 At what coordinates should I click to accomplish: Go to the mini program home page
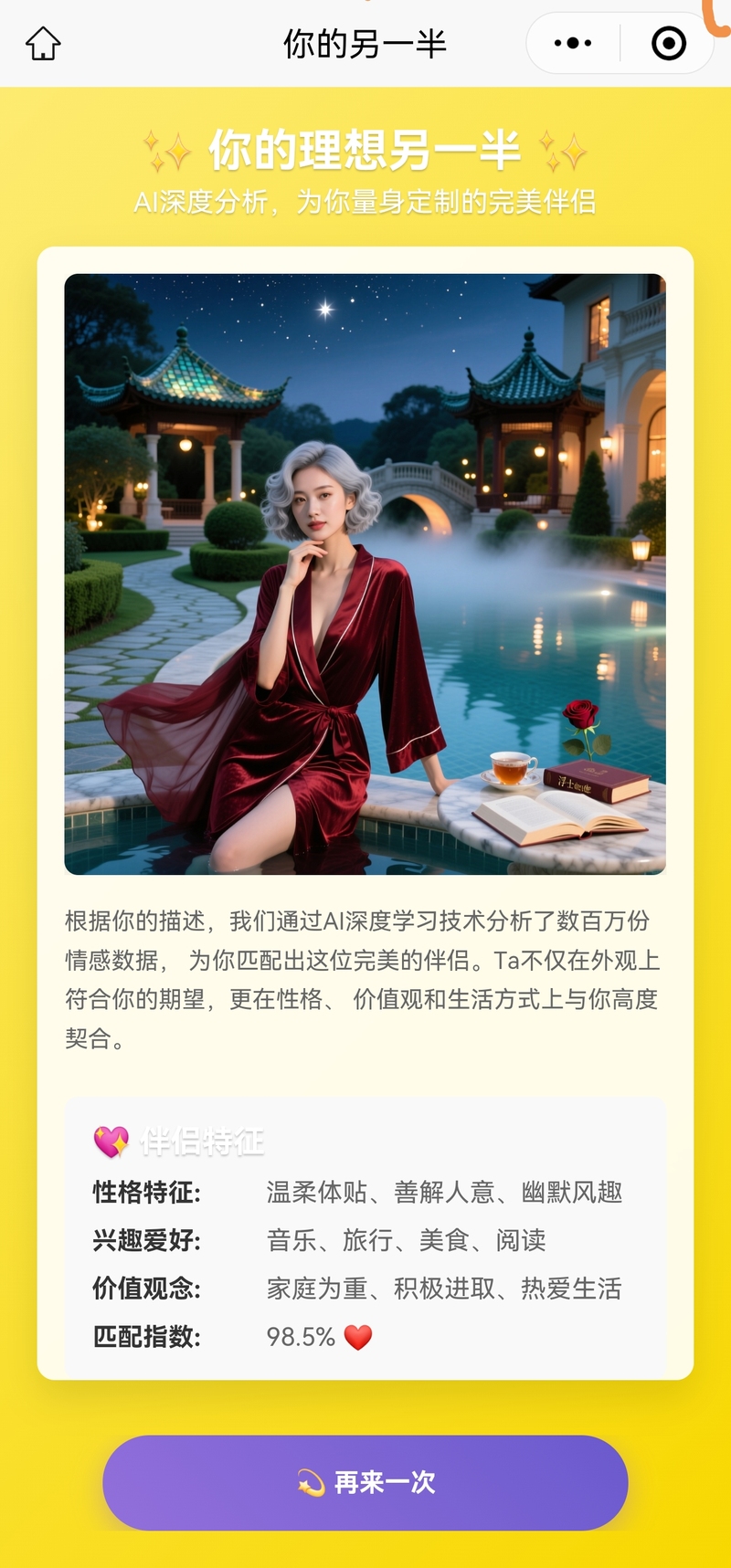click(x=43, y=43)
